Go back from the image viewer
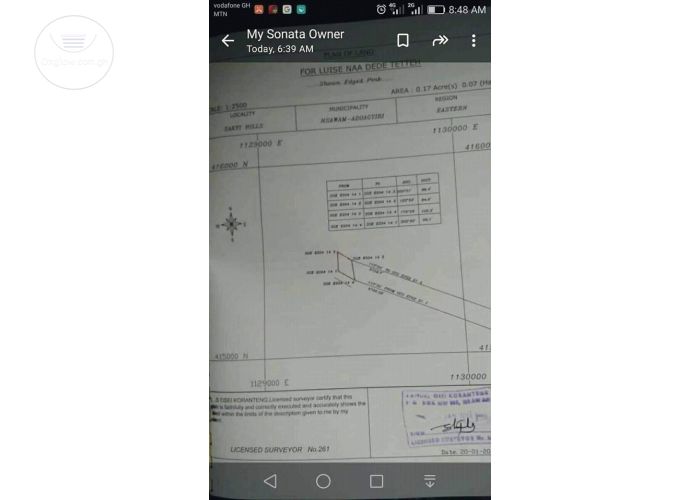 227,41
